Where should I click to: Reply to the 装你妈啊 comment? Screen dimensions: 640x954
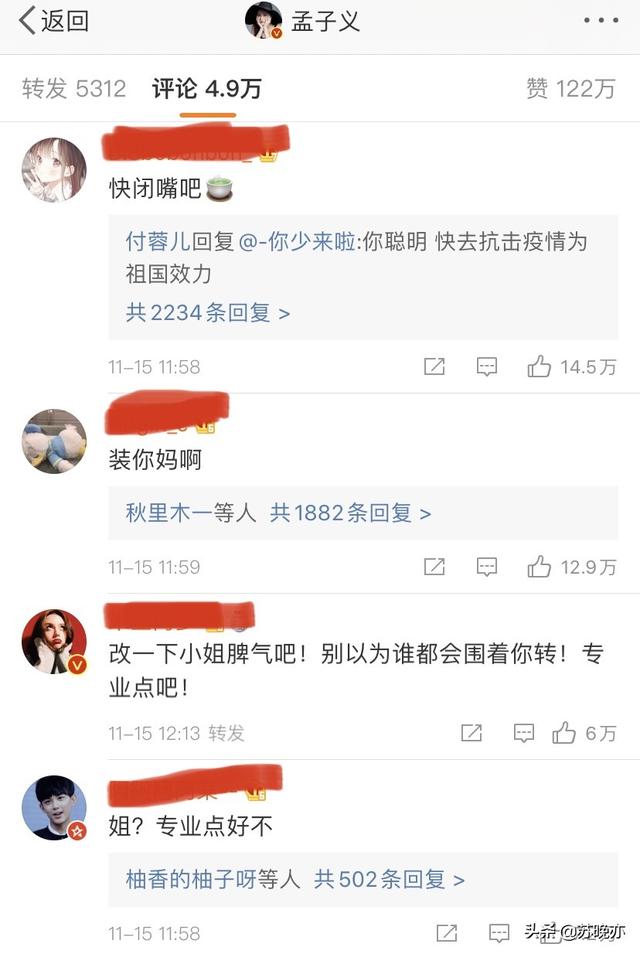tap(487, 567)
